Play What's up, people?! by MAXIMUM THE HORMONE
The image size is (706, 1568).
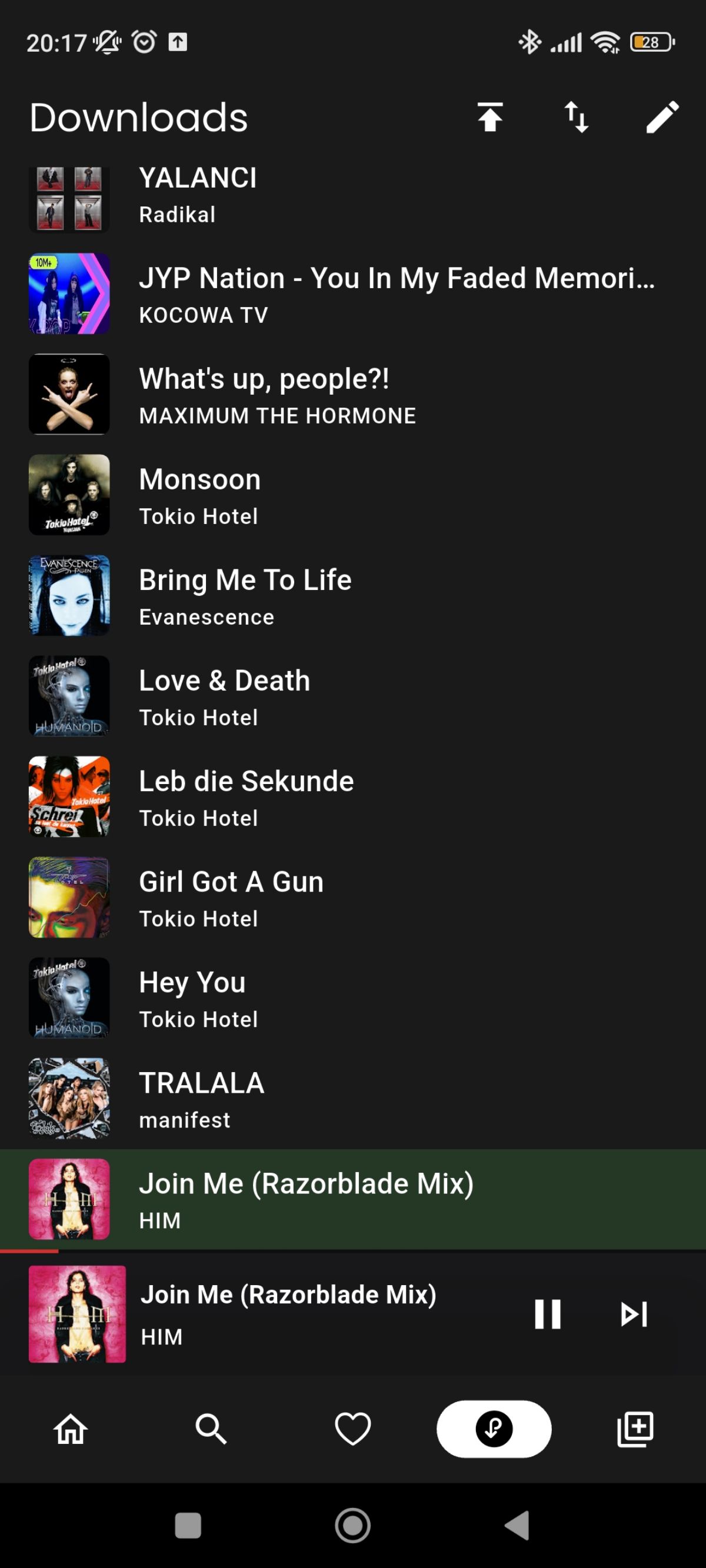coord(352,395)
